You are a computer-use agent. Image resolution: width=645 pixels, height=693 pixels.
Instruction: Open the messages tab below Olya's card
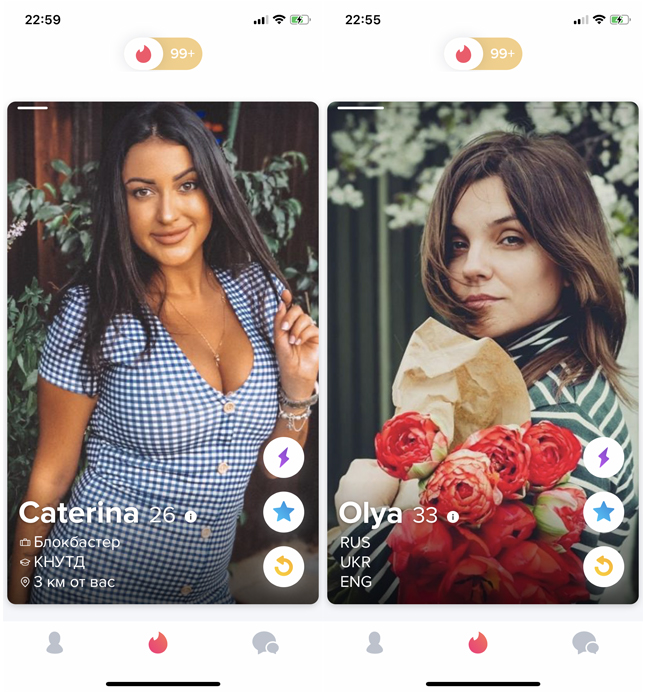point(585,643)
